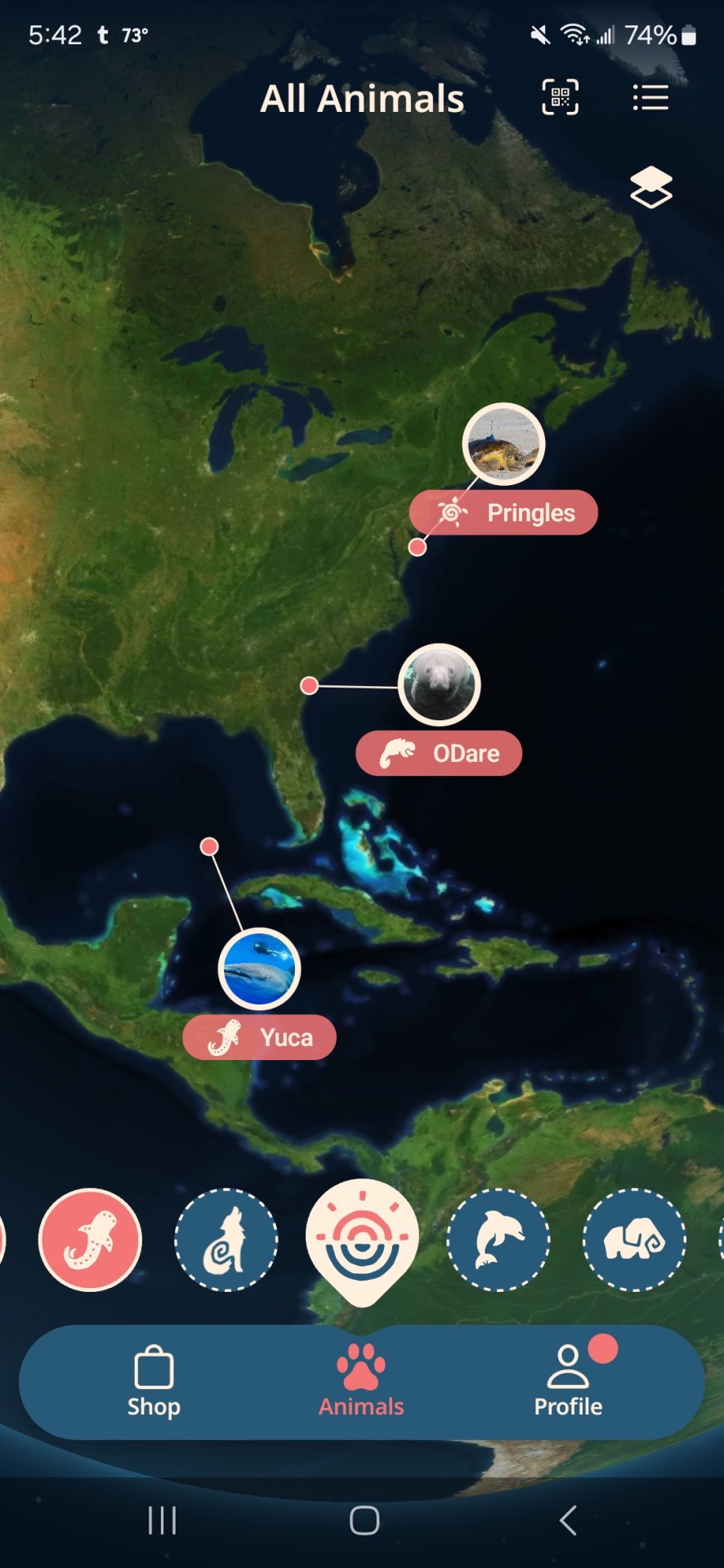Open the map layers selector
The width and height of the screenshot is (724, 1568).
[650, 187]
